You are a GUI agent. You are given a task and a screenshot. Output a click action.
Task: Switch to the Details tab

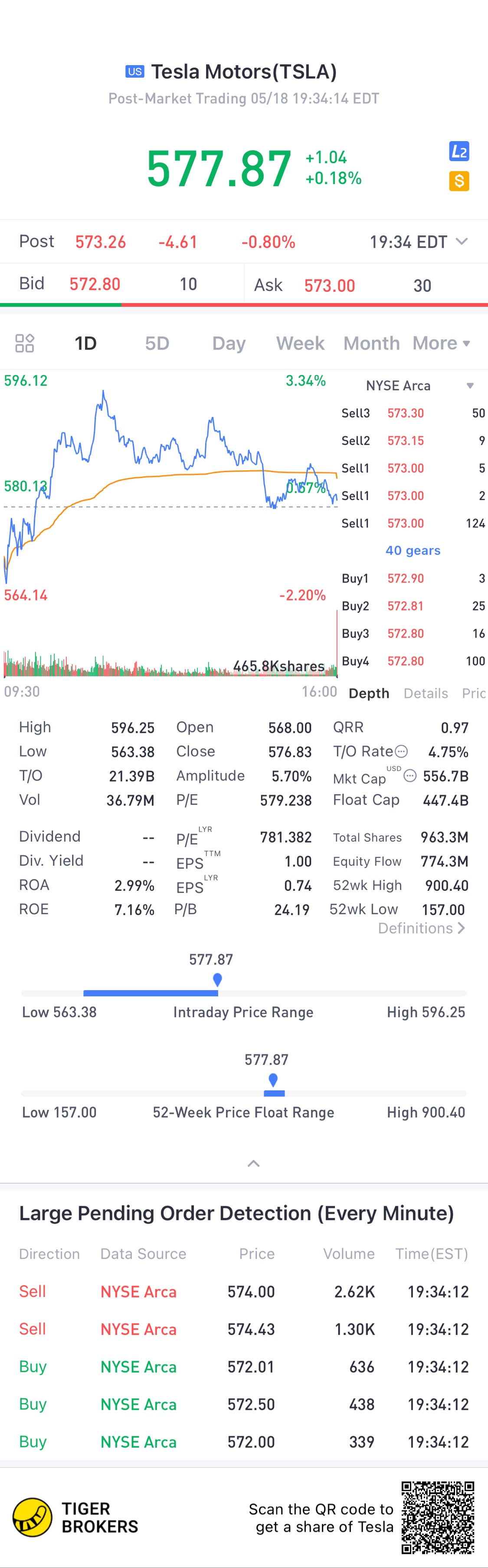(x=426, y=693)
